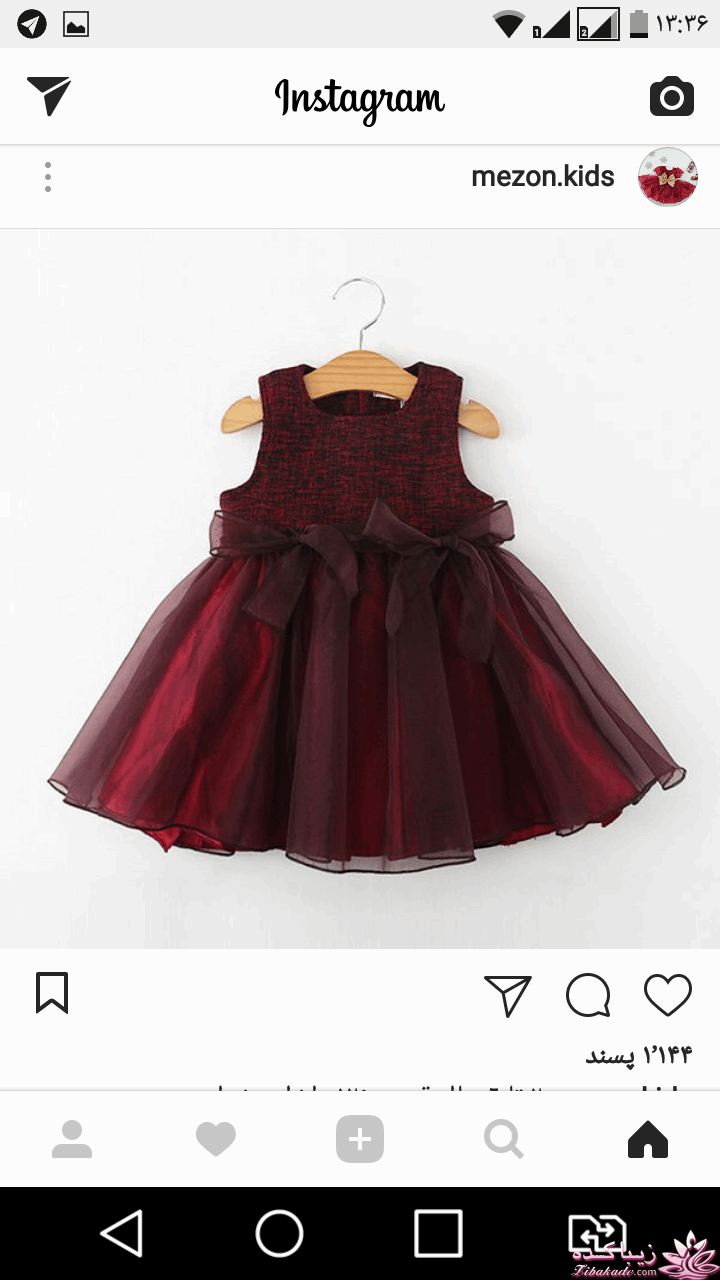This screenshot has width=720, height=1280.
Task: Bookmark the red dress post
Action: pos(52,993)
